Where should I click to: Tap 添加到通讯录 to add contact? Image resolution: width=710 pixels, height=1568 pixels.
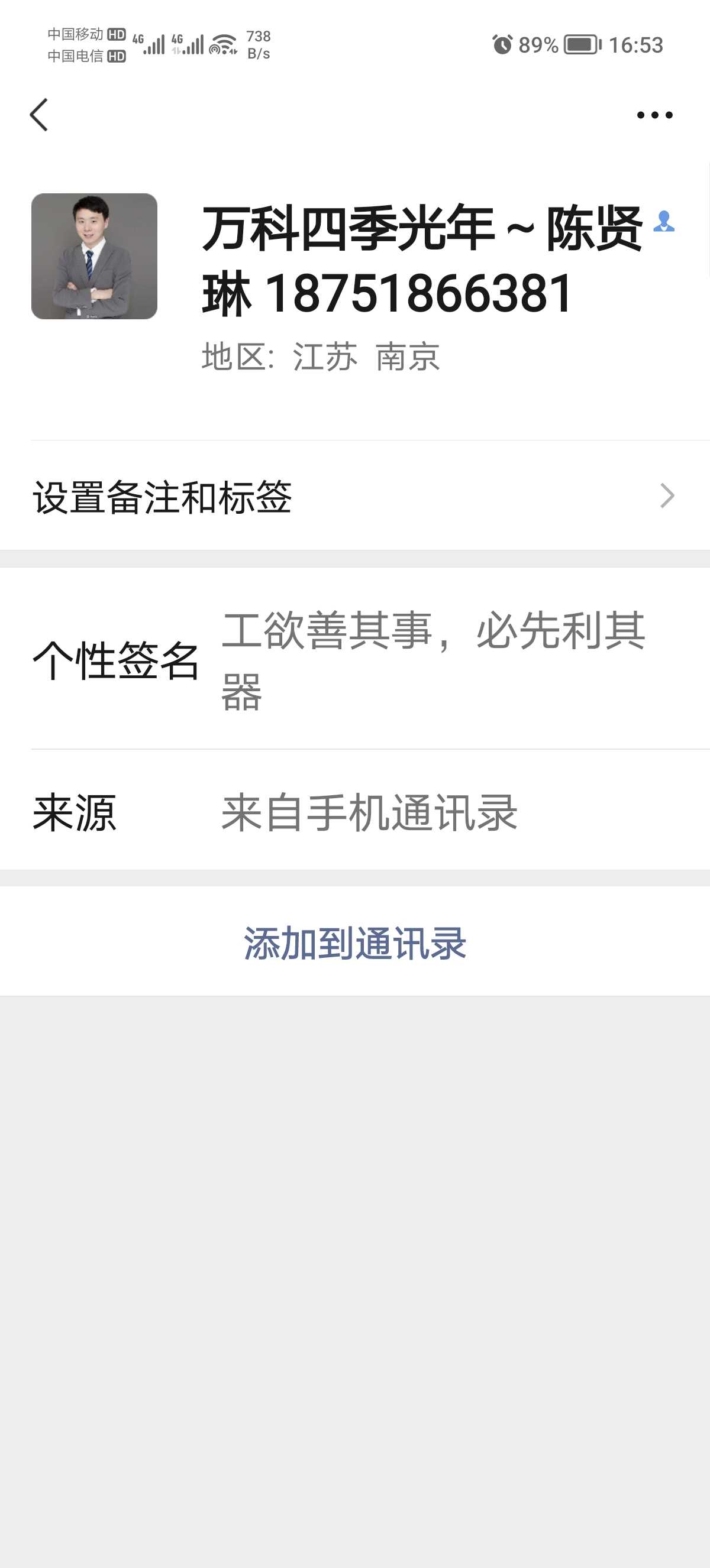pos(355,944)
